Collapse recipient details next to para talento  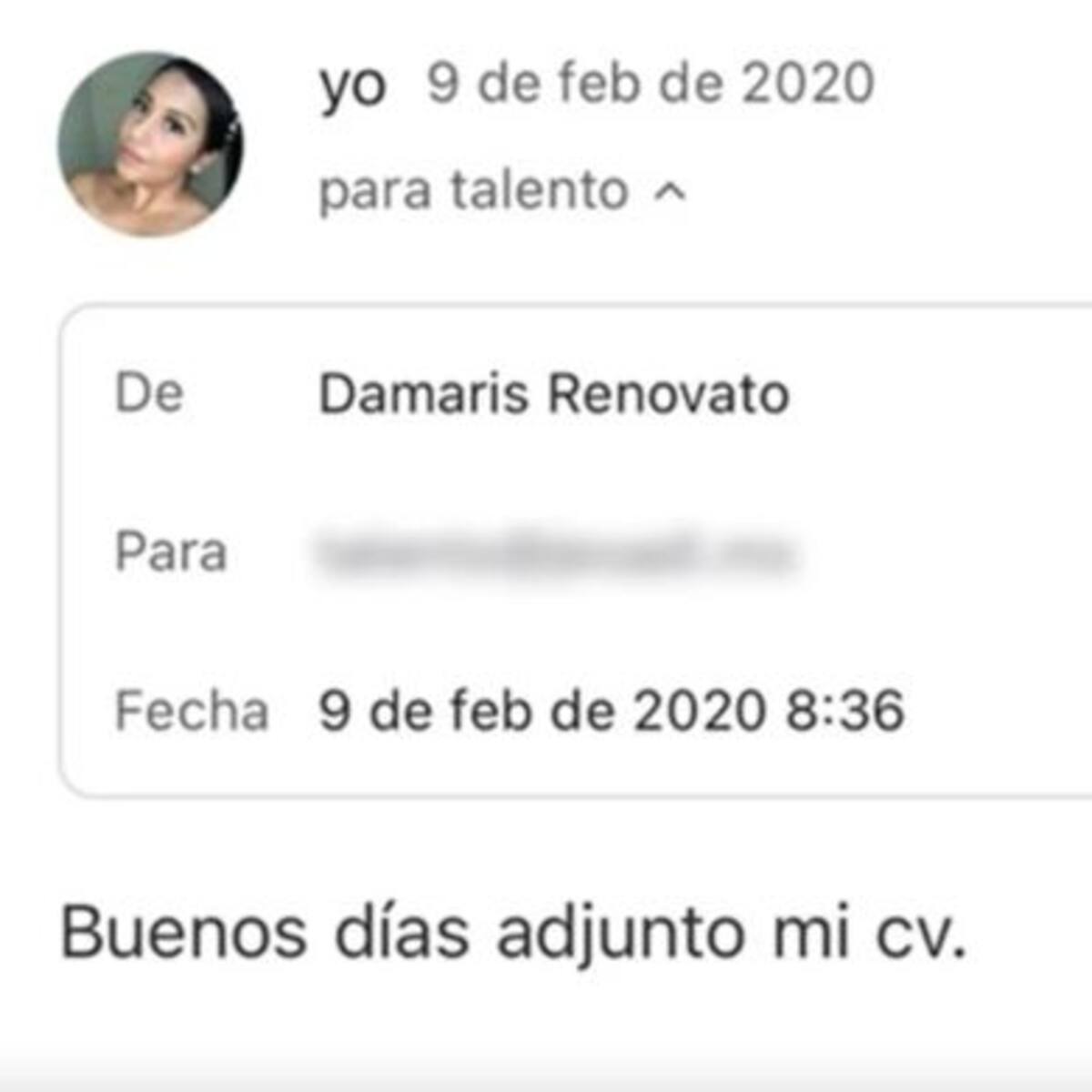pos(671,191)
